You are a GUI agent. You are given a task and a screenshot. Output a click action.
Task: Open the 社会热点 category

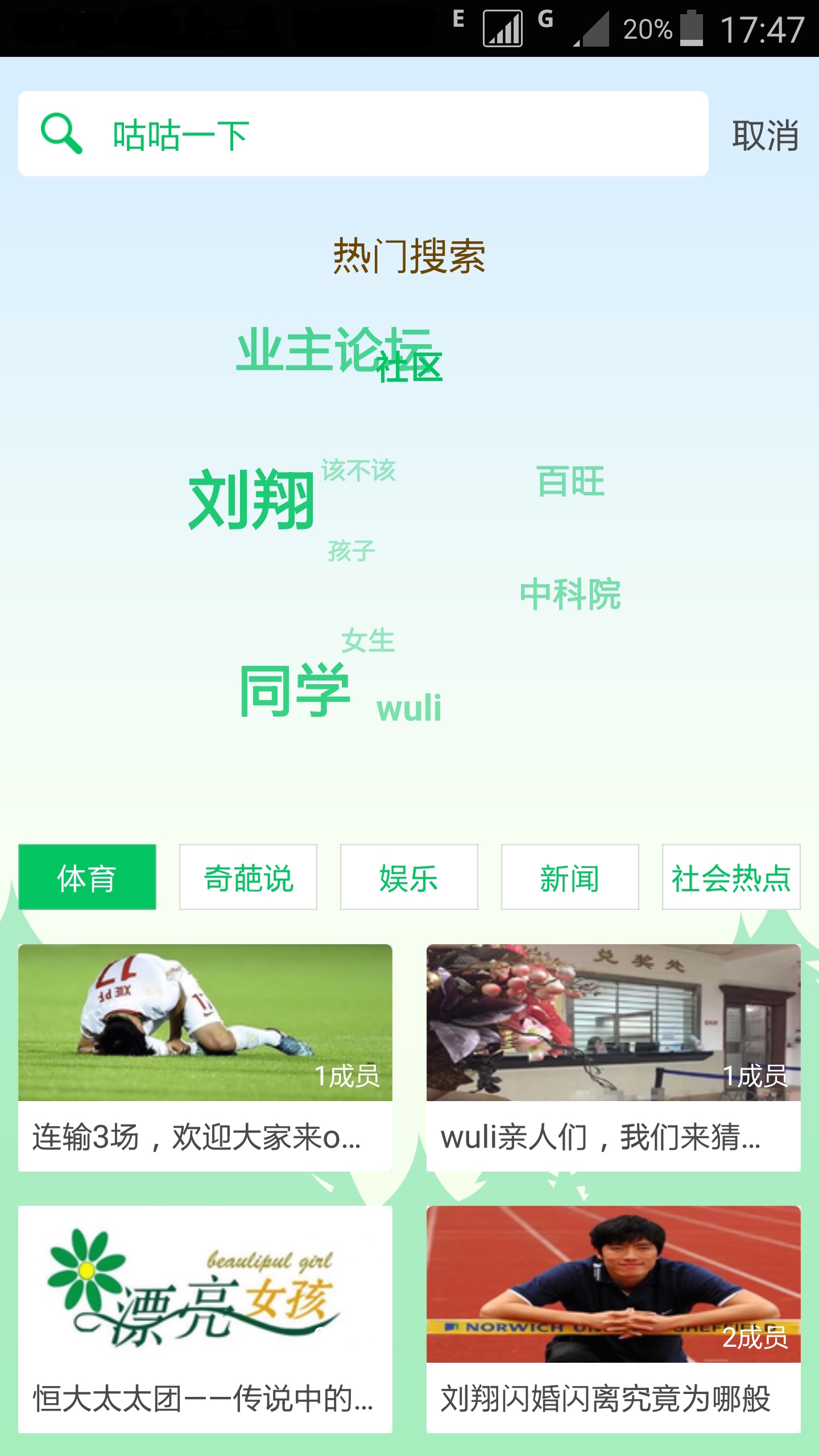tap(731, 876)
